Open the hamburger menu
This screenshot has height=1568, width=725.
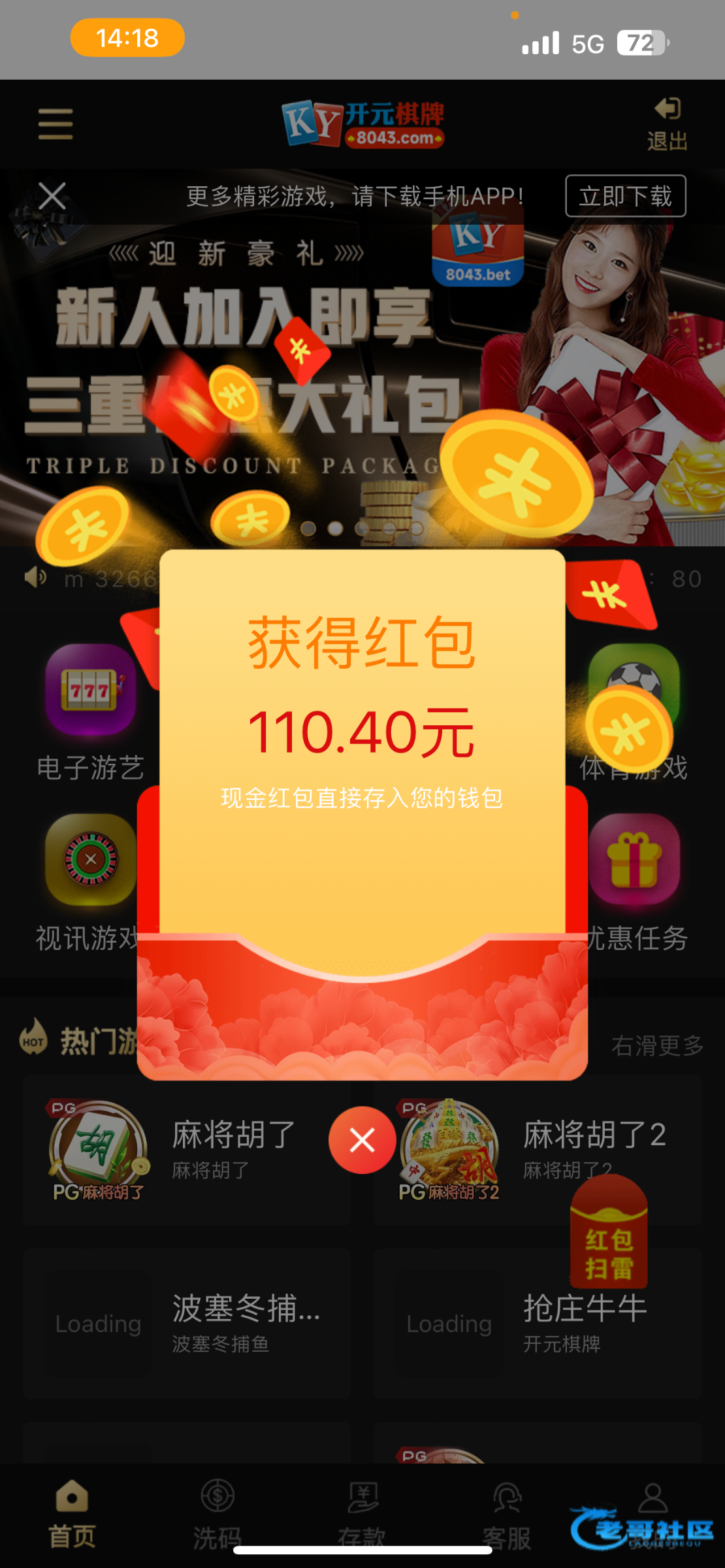tap(56, 124)
